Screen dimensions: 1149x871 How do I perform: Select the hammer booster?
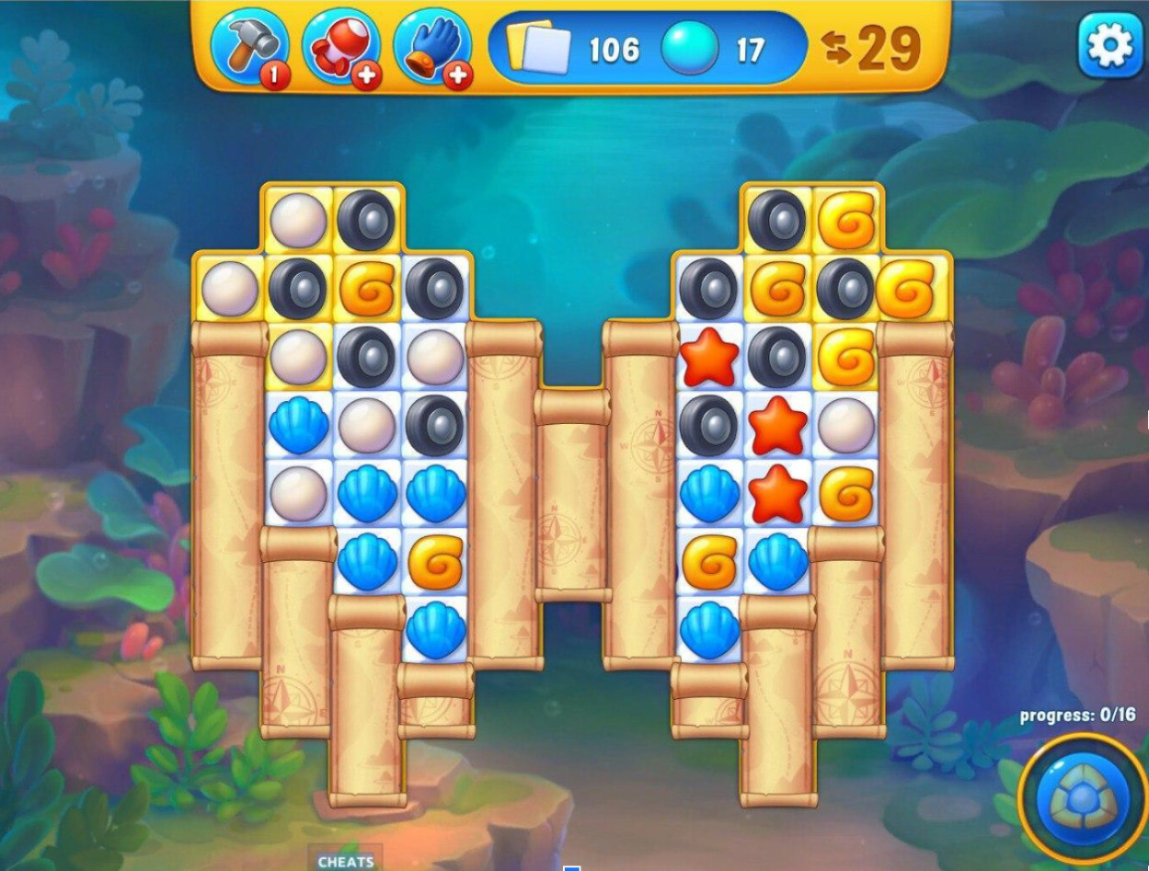click(250, 45)
